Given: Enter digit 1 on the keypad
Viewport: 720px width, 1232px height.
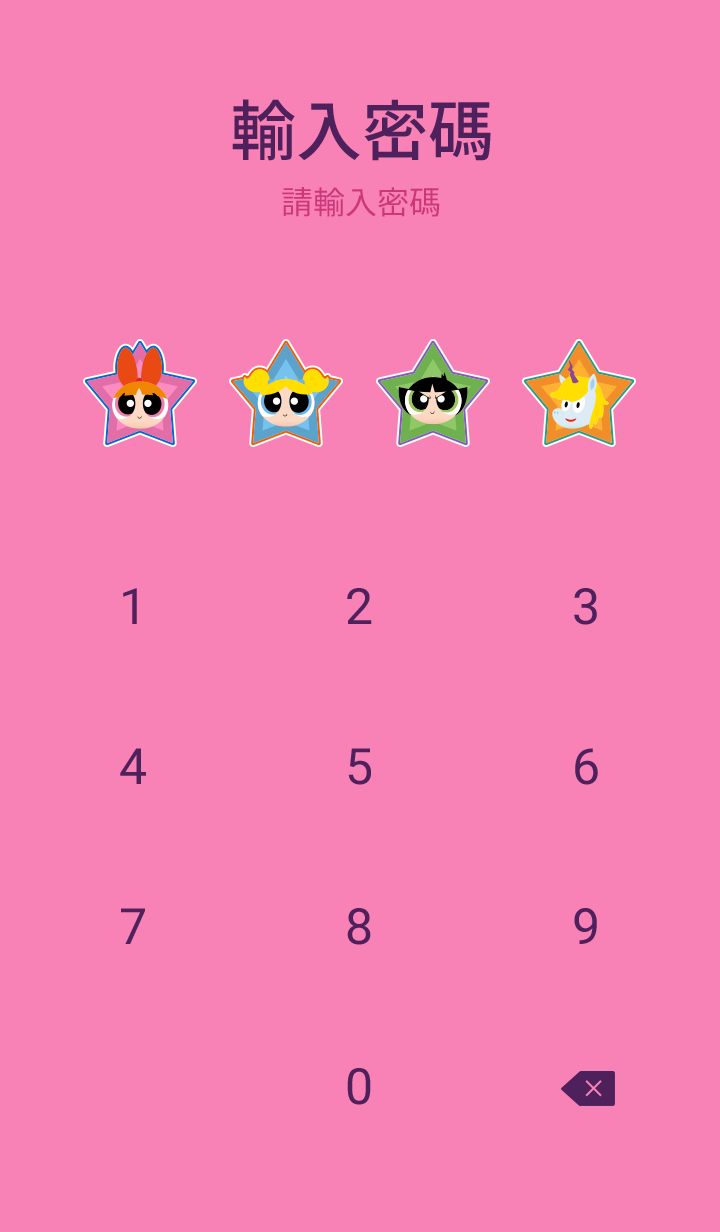Looking at the screenshot, I should pos(132,607).
